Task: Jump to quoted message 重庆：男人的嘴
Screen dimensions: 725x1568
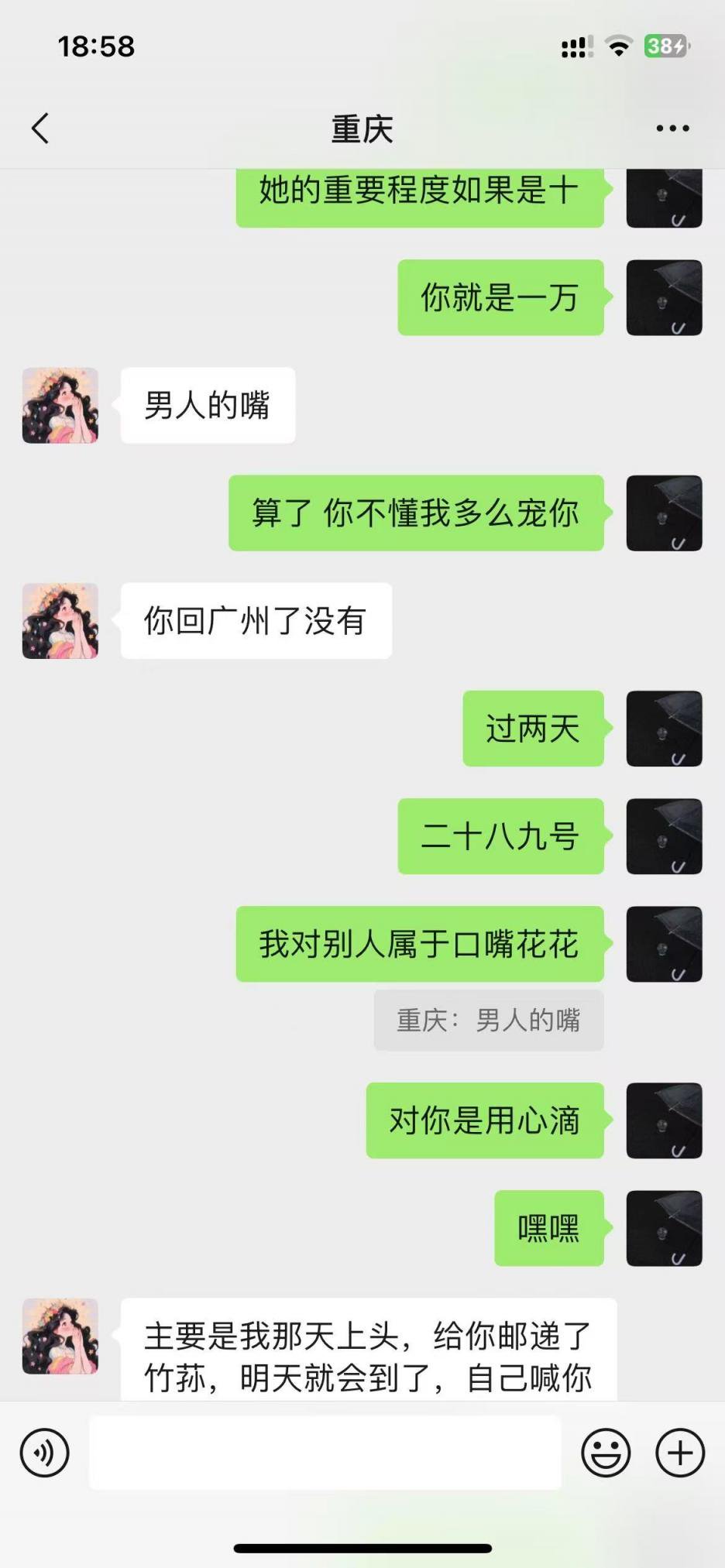Action: click(x=488, y=1021)
